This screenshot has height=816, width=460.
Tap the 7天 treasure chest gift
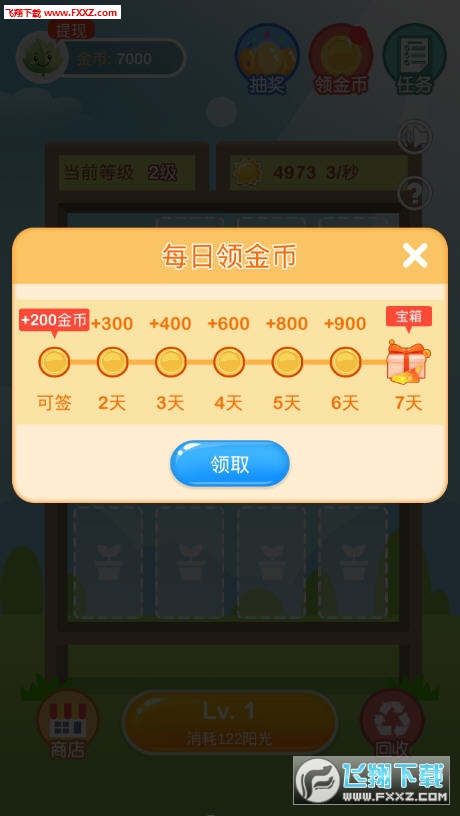408,361
